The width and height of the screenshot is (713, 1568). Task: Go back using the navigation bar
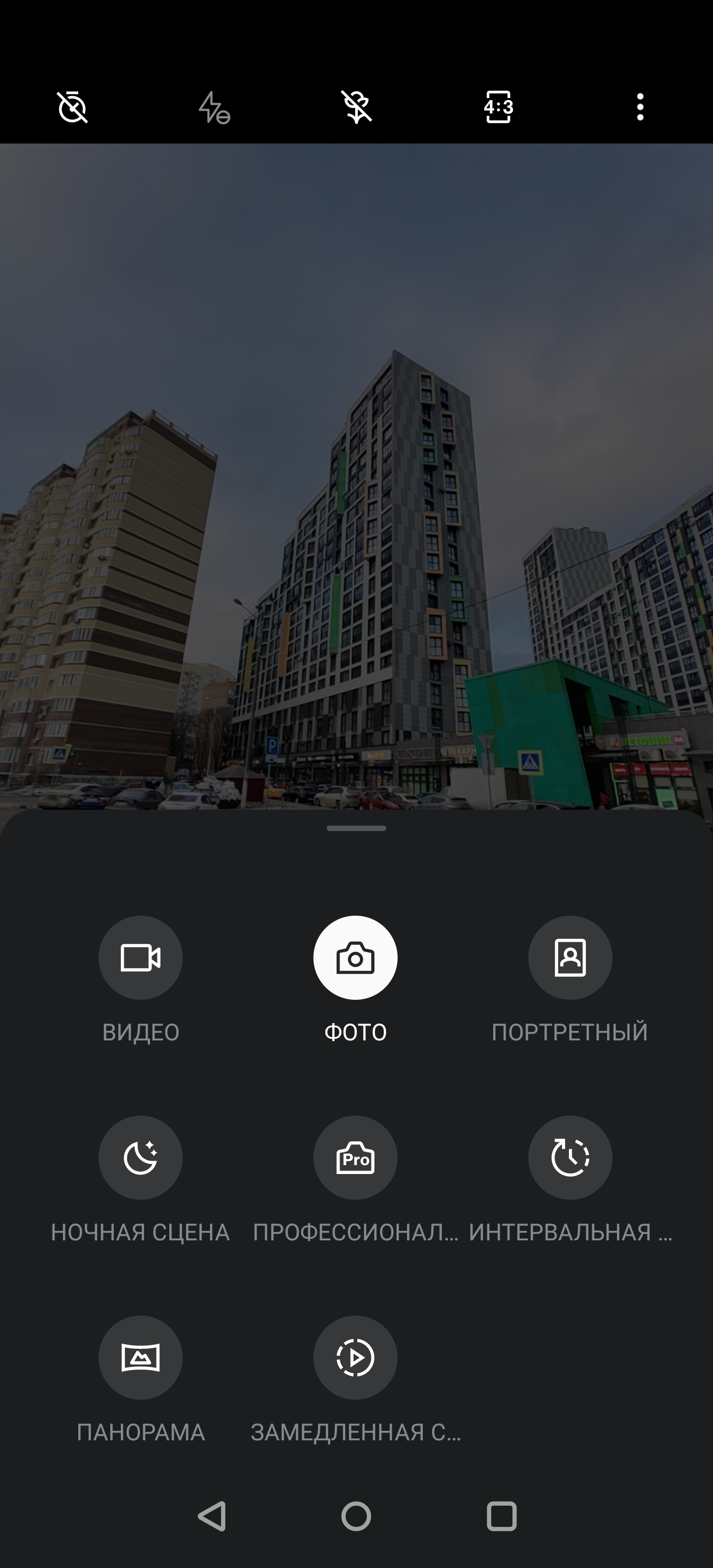(212, 1516)
